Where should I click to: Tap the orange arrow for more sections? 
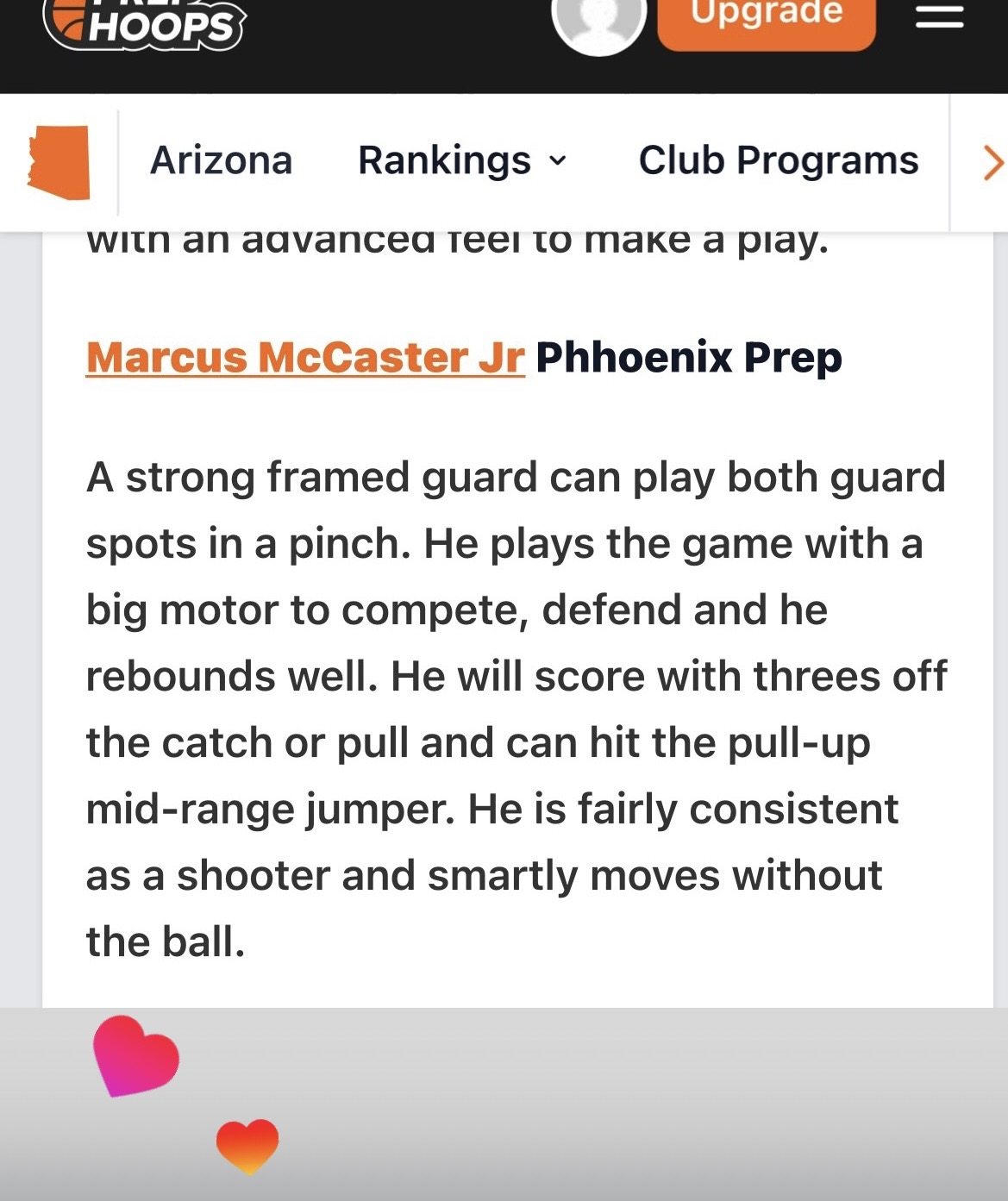tap(992, 163)
